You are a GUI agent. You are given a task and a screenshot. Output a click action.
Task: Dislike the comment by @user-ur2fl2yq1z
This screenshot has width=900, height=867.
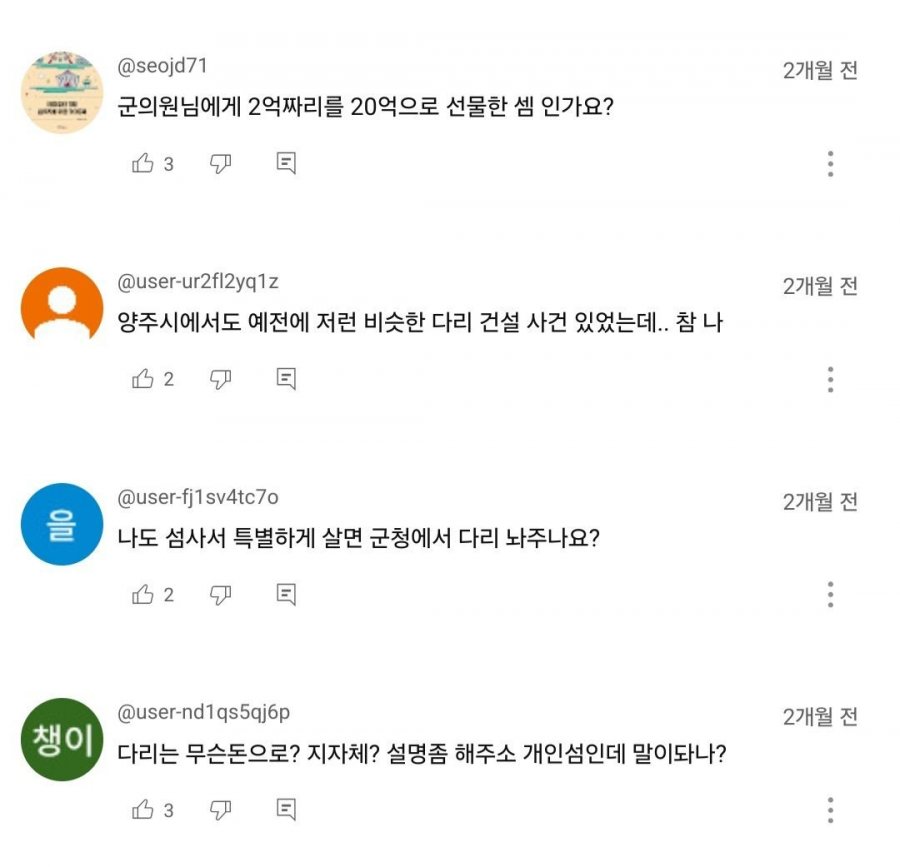[x=221, y=379]
